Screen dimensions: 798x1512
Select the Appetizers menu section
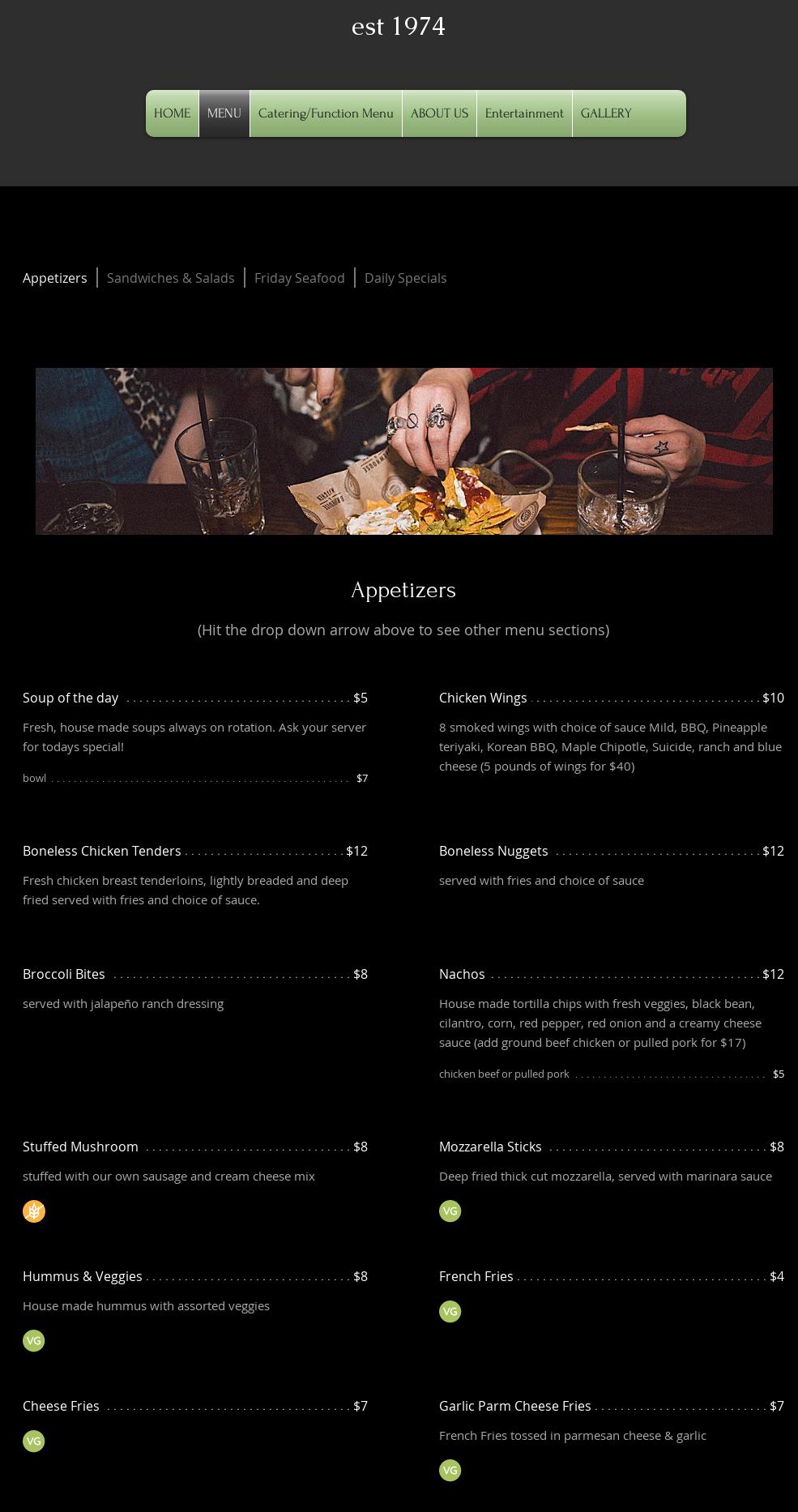pyautogui.click(x=55, y=278)
